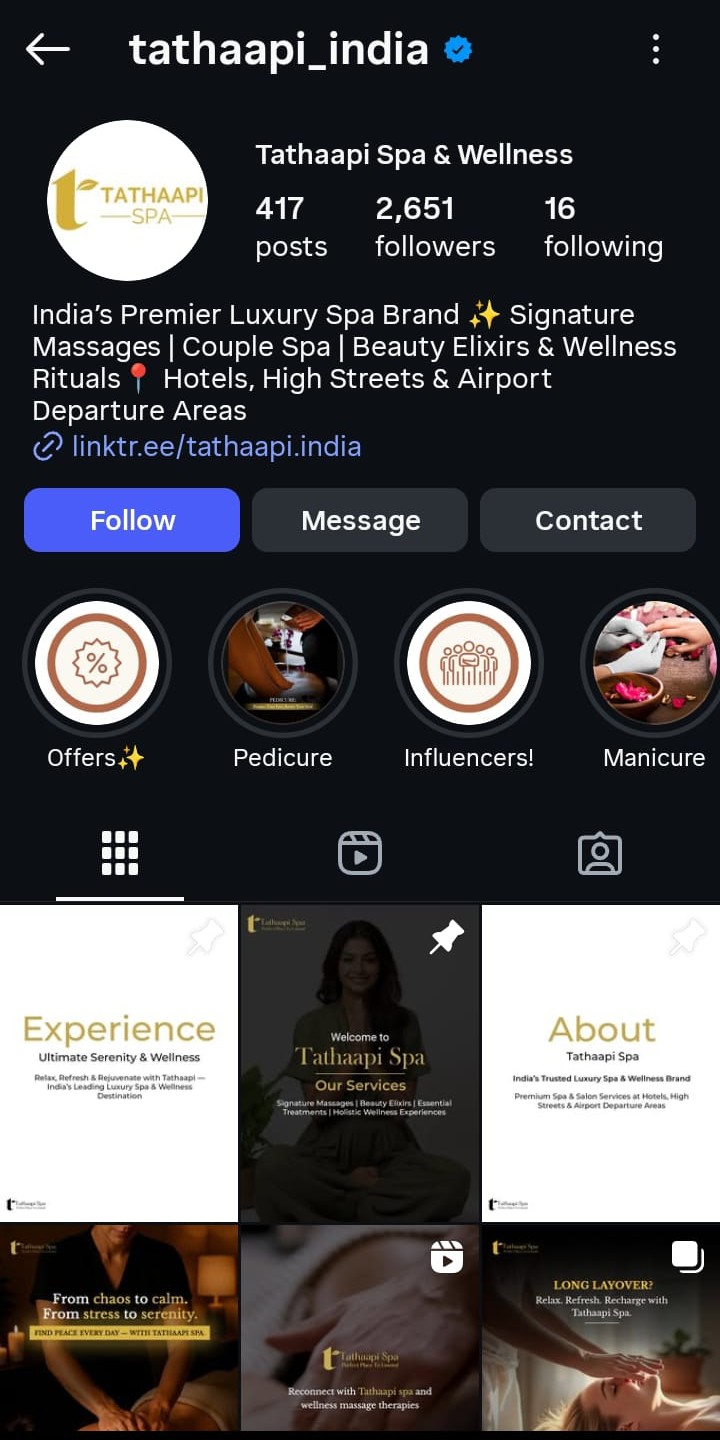The image size is (720, 1440).
Task: Switch to the tagged photos tab
Action: coord(600,854)
